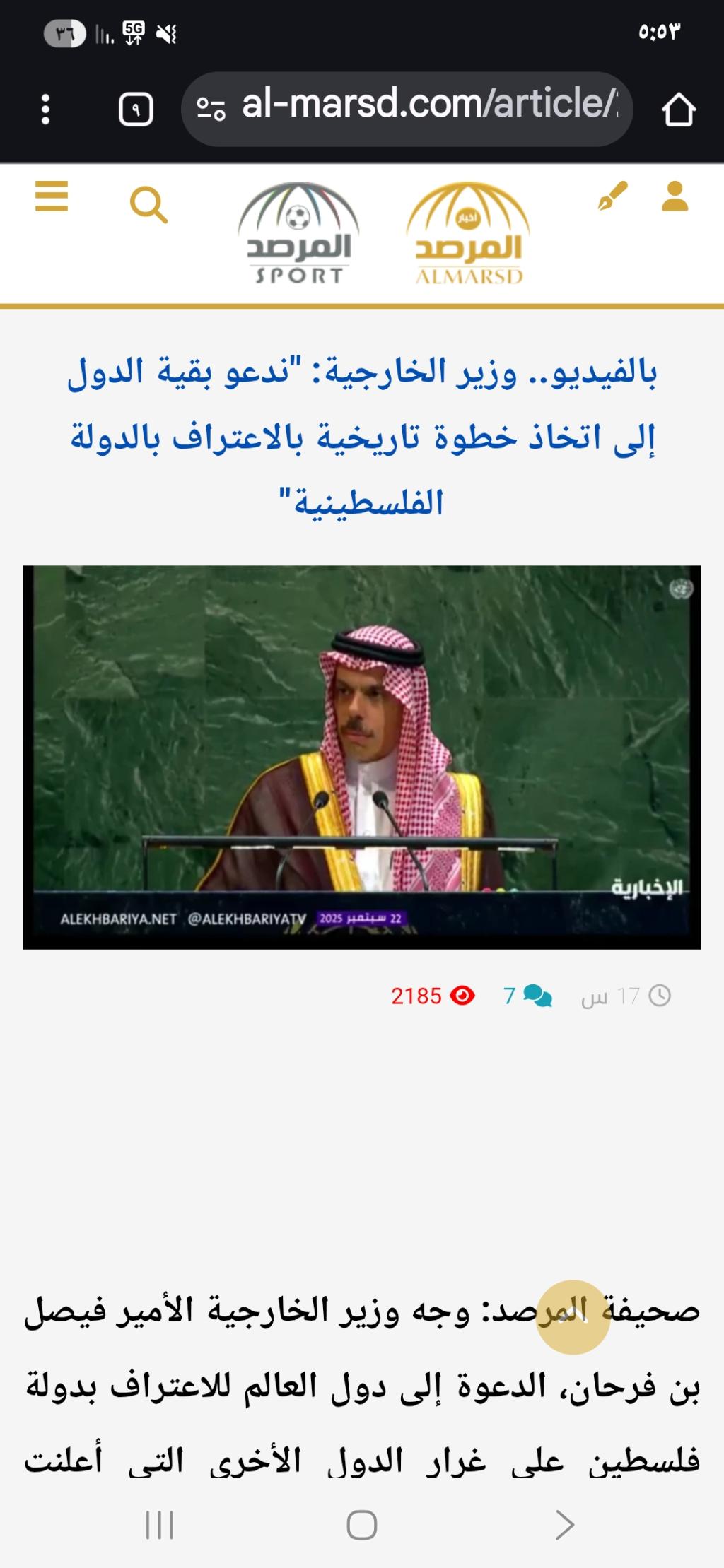Tap the floating gold circle button
The height and width of the screenshot is (1568, 724).
(x=573, y=1316)
